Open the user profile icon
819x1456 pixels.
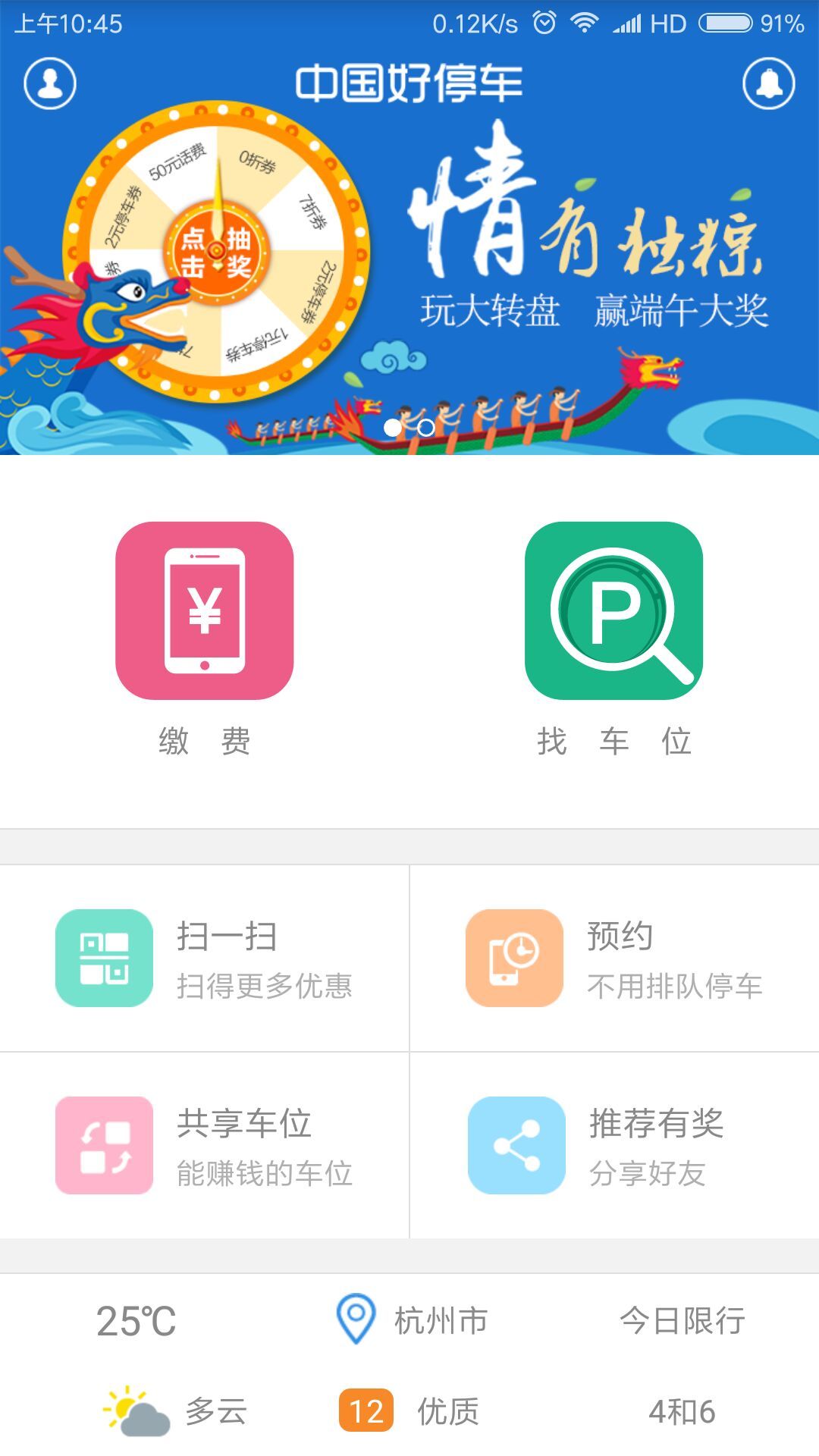click(49, 83)
